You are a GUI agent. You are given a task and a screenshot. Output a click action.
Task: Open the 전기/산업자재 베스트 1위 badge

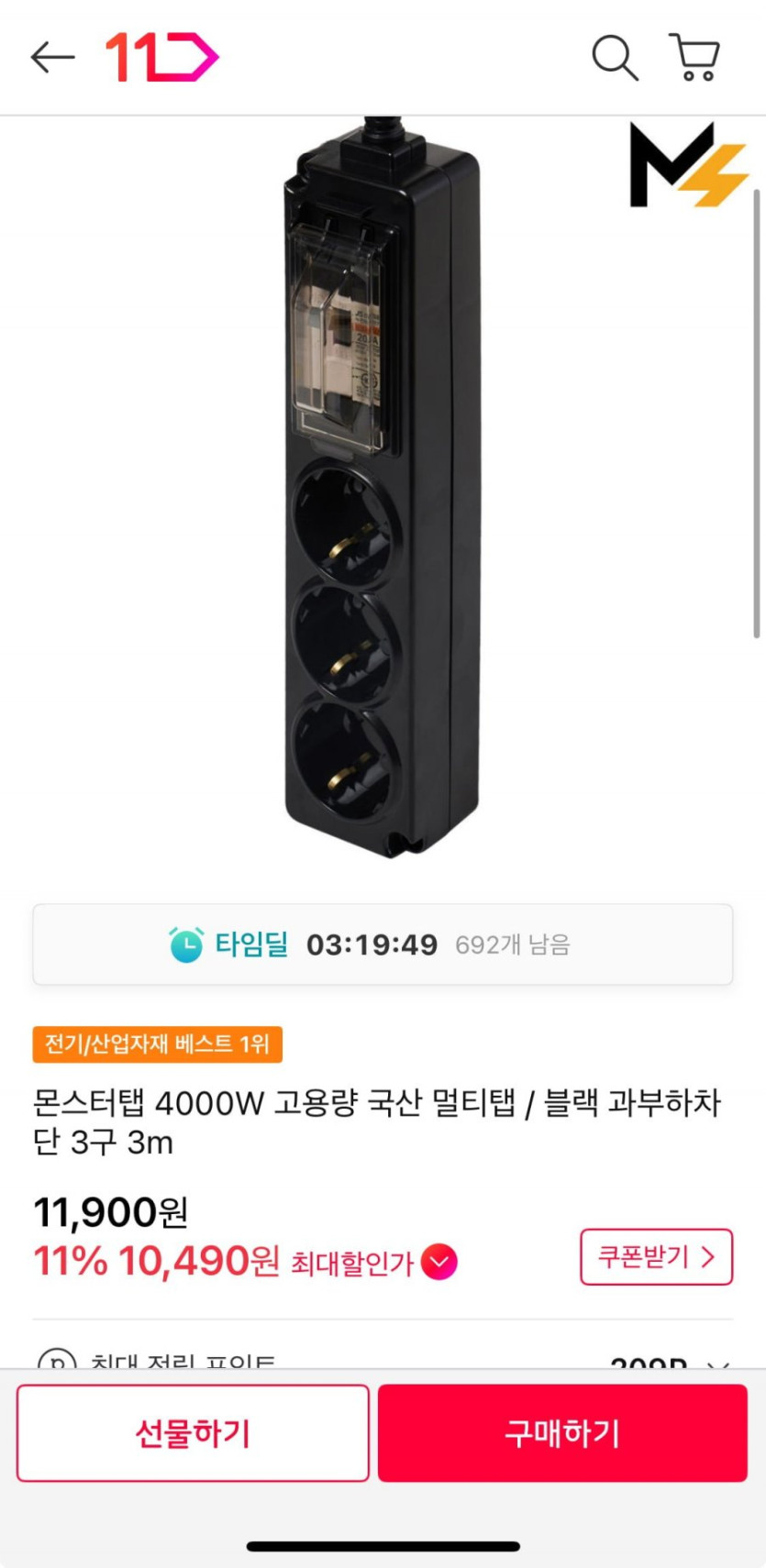point(157,1043)
